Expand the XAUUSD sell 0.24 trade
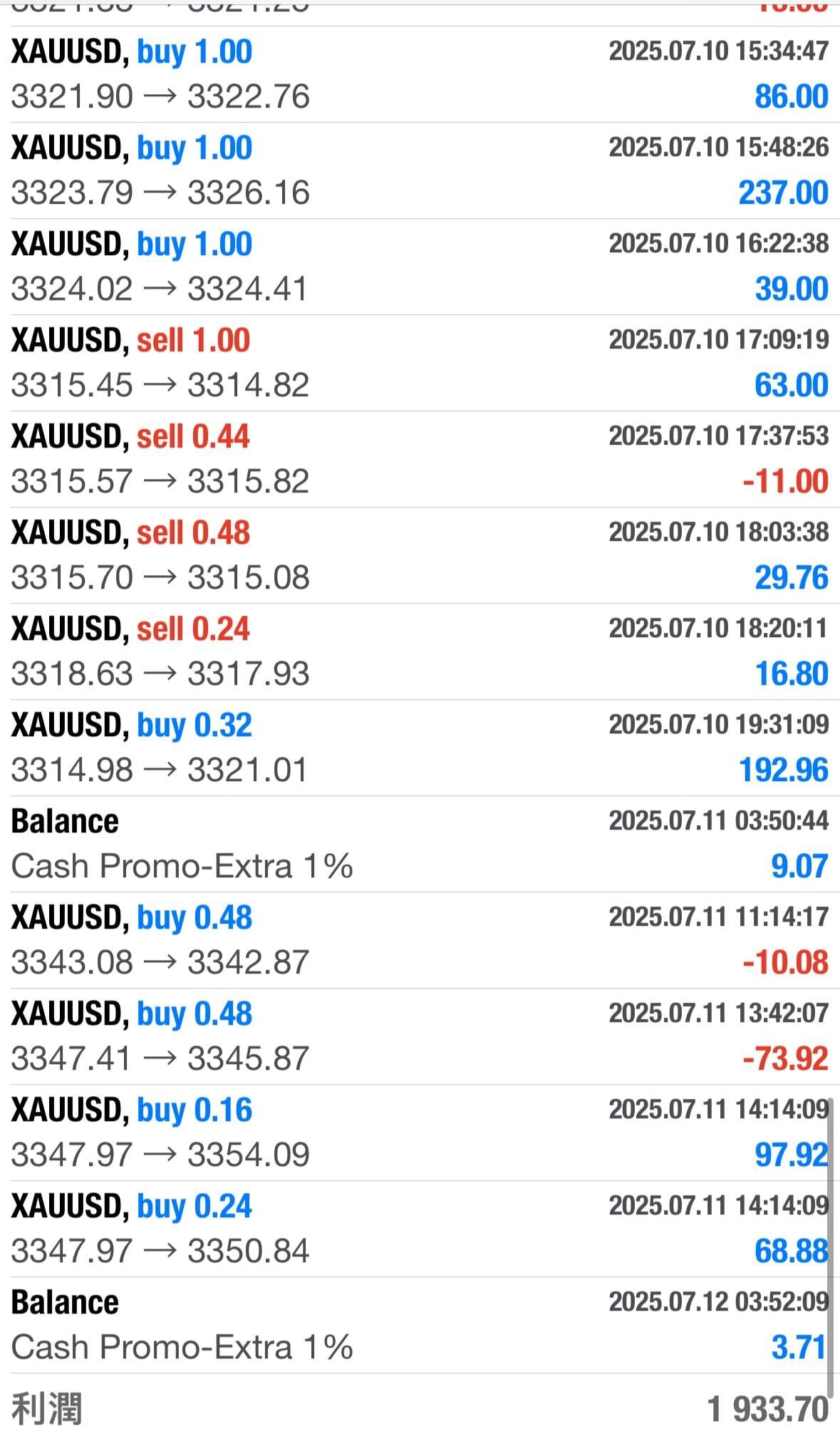840x1434 pixels. pos(420,651)
